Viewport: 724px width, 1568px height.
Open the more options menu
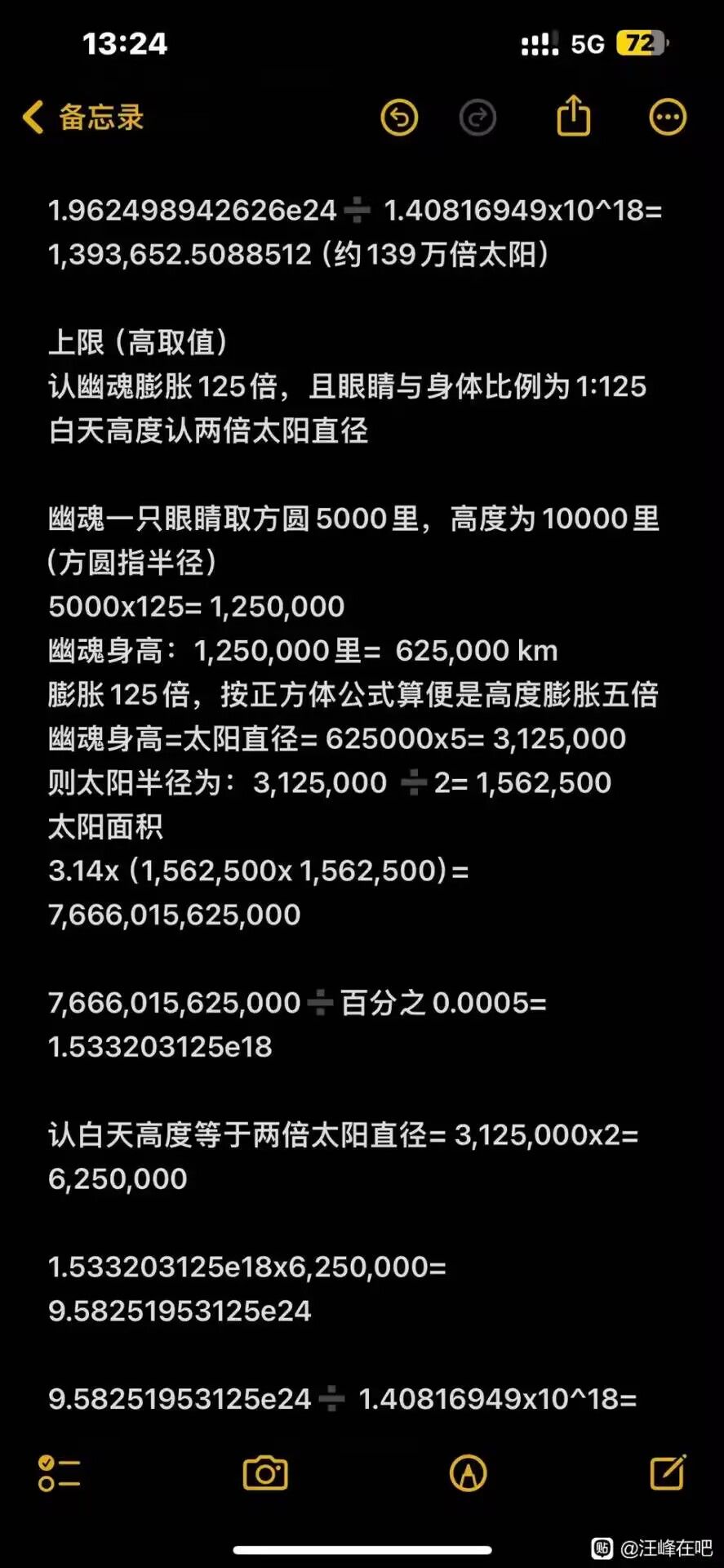[667, 118]
